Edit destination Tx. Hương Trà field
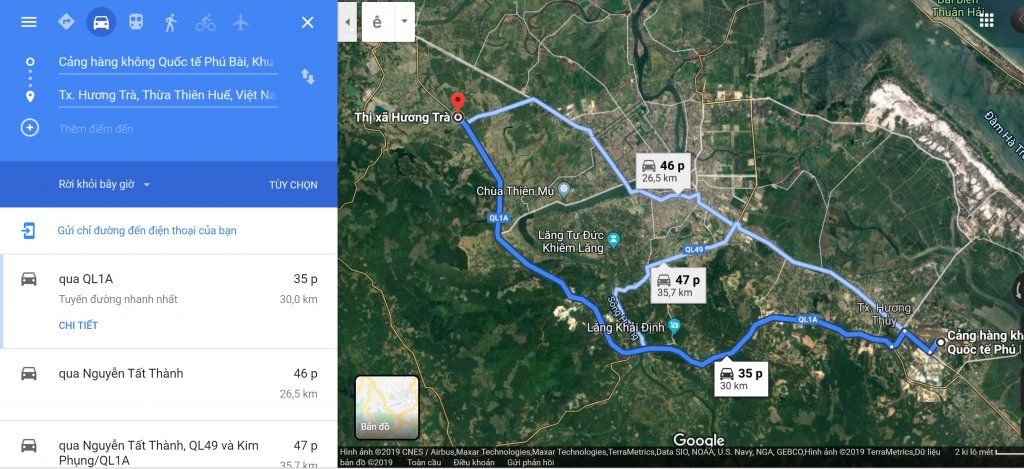This screenshot has height=469, width=1024. click(x=166, y=95)
